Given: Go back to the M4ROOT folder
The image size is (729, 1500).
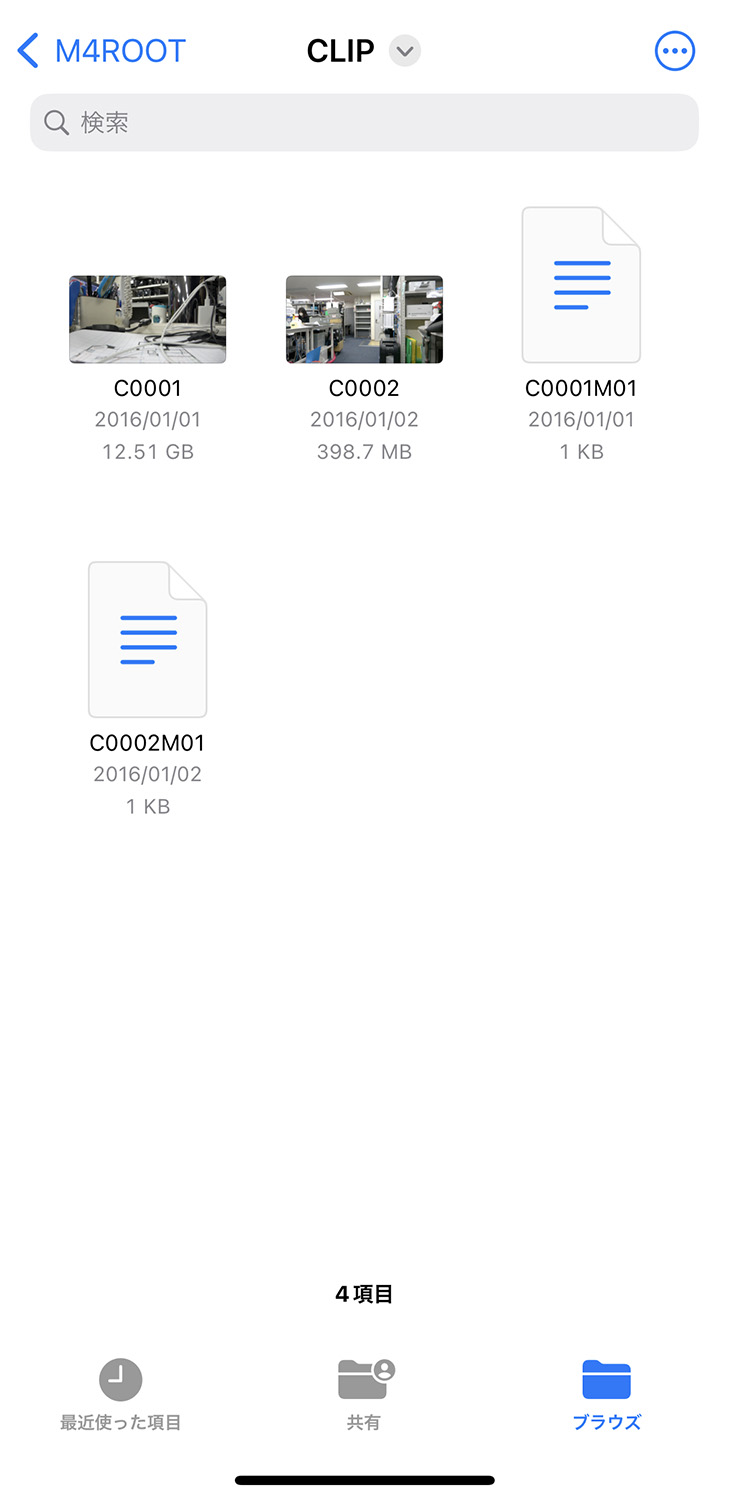Looking at the screenshot, I should coord(102,51).
